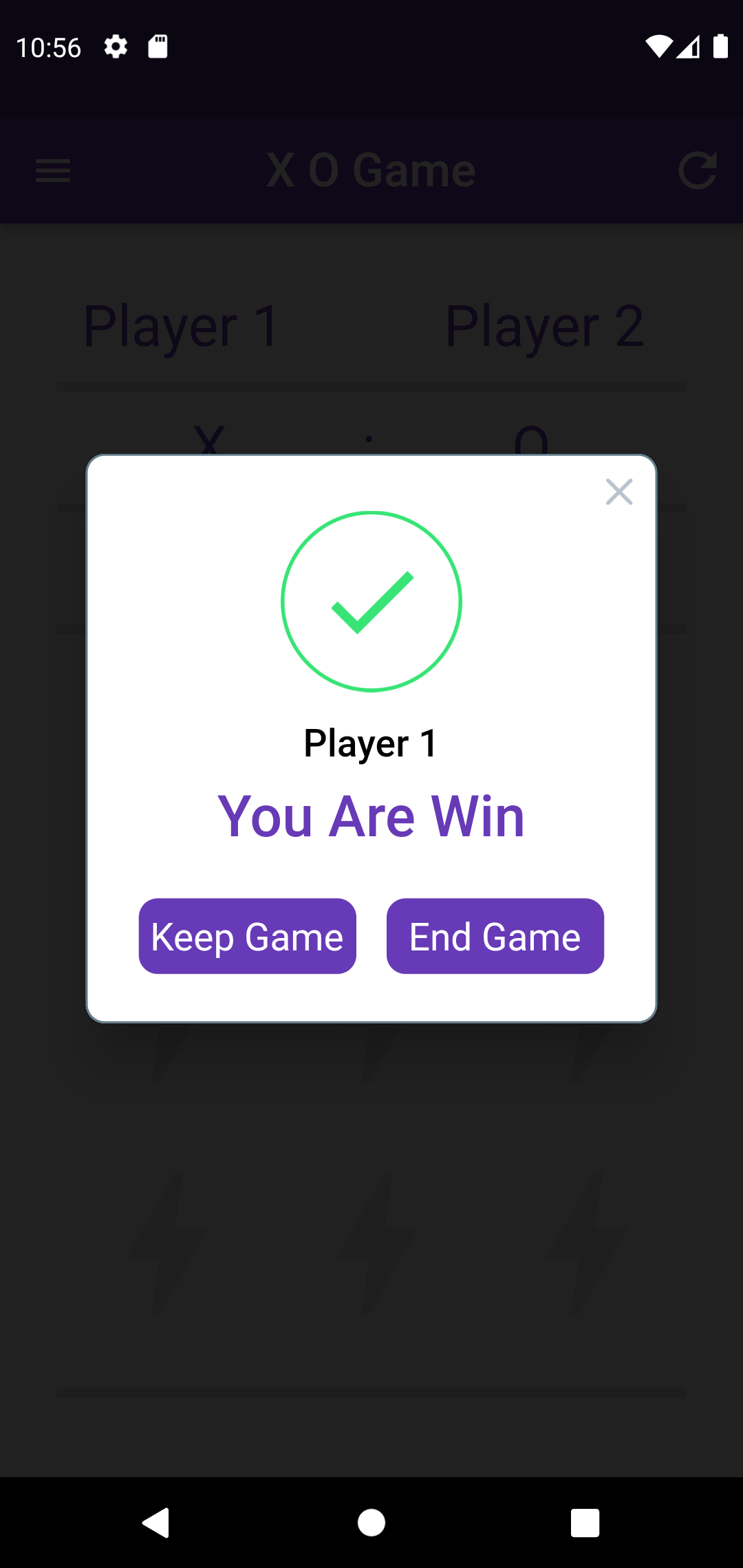Image resolution: width=743 pixels, height=1568 pixels.
Task: Tap the green checkmark win icon
Action: pyautogui.click(x=371, y=601)
